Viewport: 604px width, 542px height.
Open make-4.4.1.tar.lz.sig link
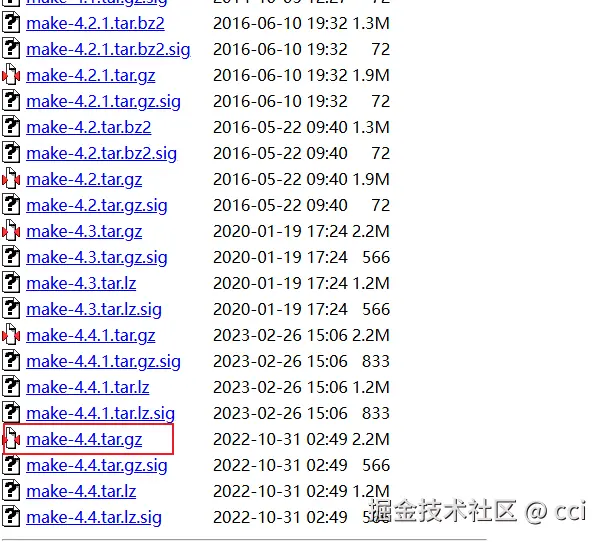click(x=101, y=413)
